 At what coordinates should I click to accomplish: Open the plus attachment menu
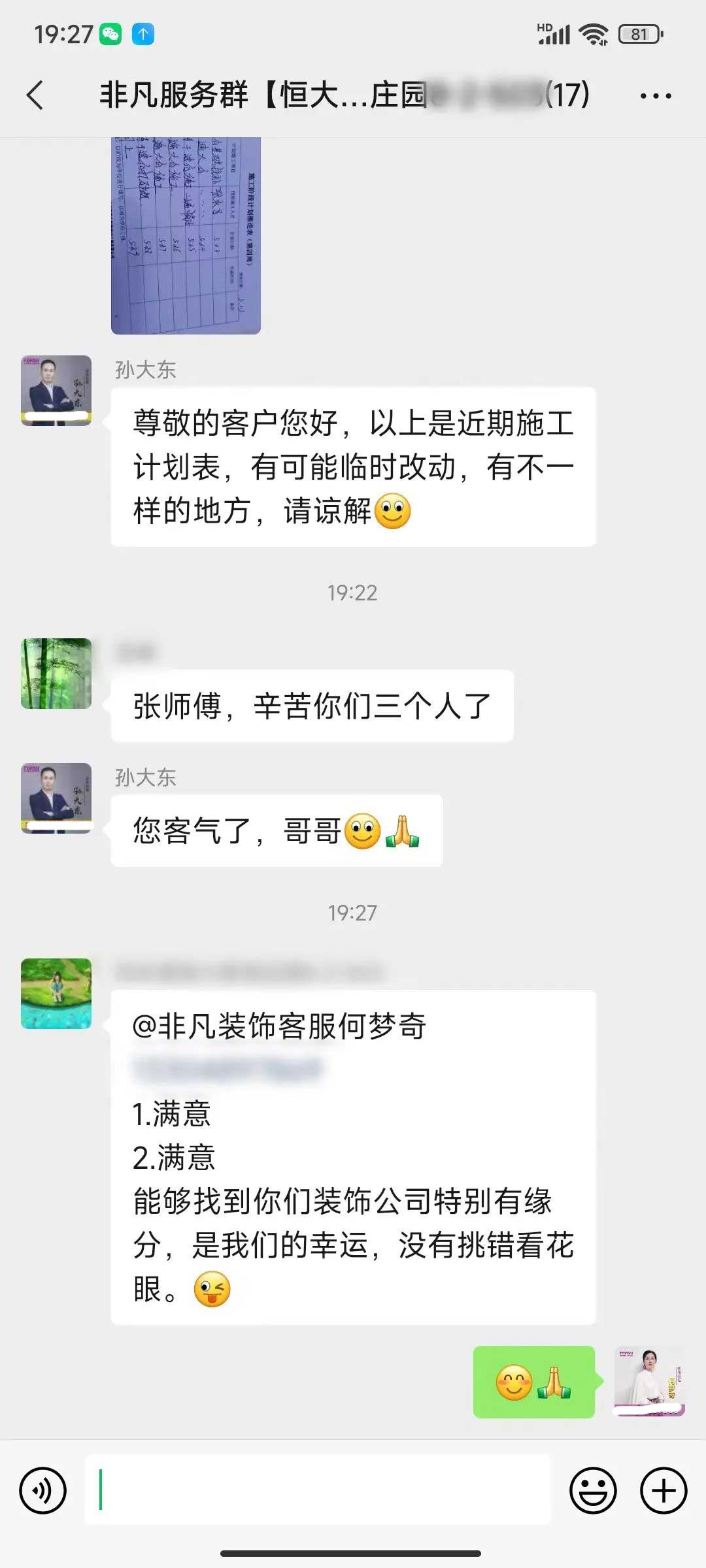pyautogui.click(x=663, y=1490)
